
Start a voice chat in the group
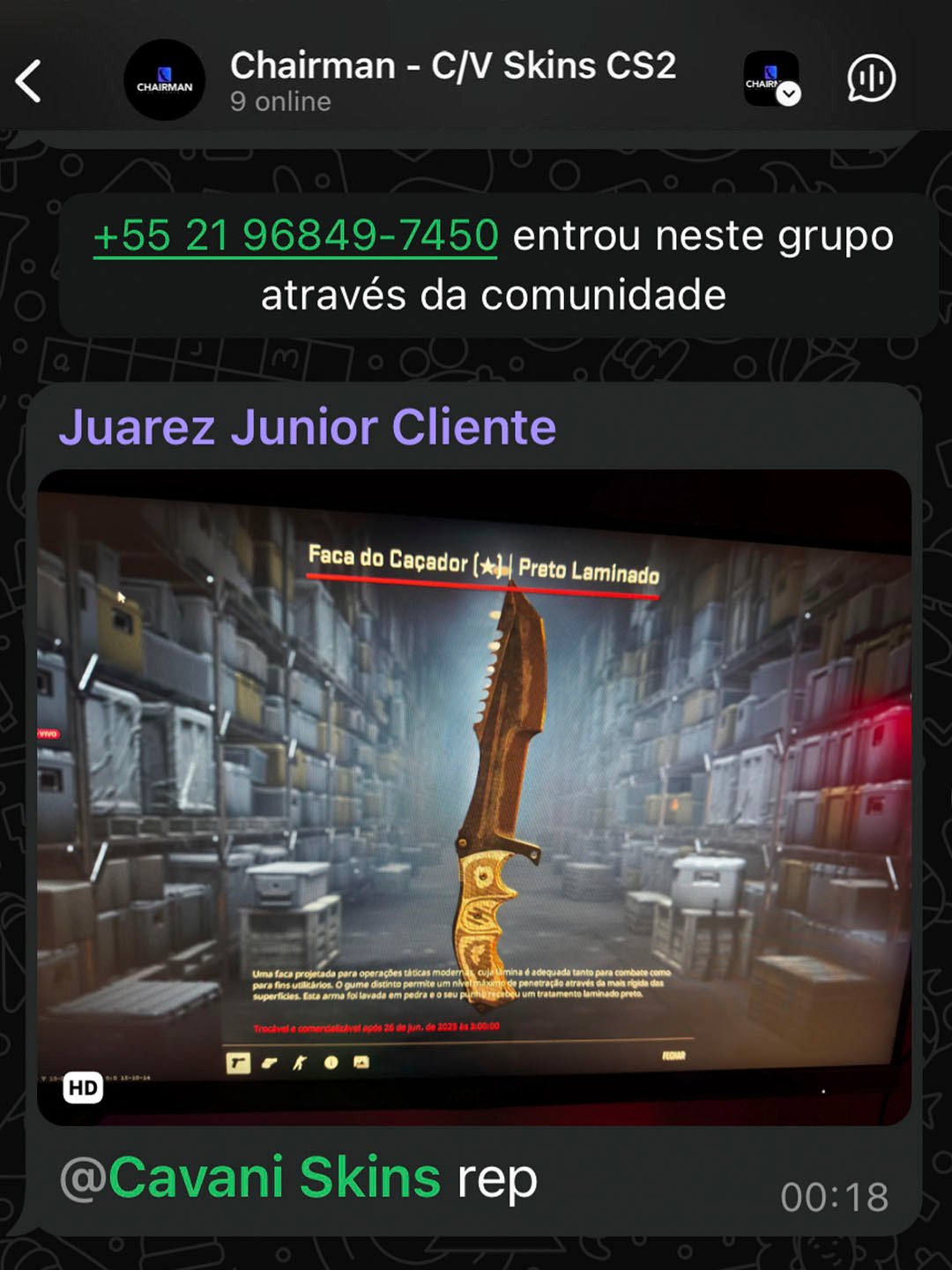pos(871,79)
